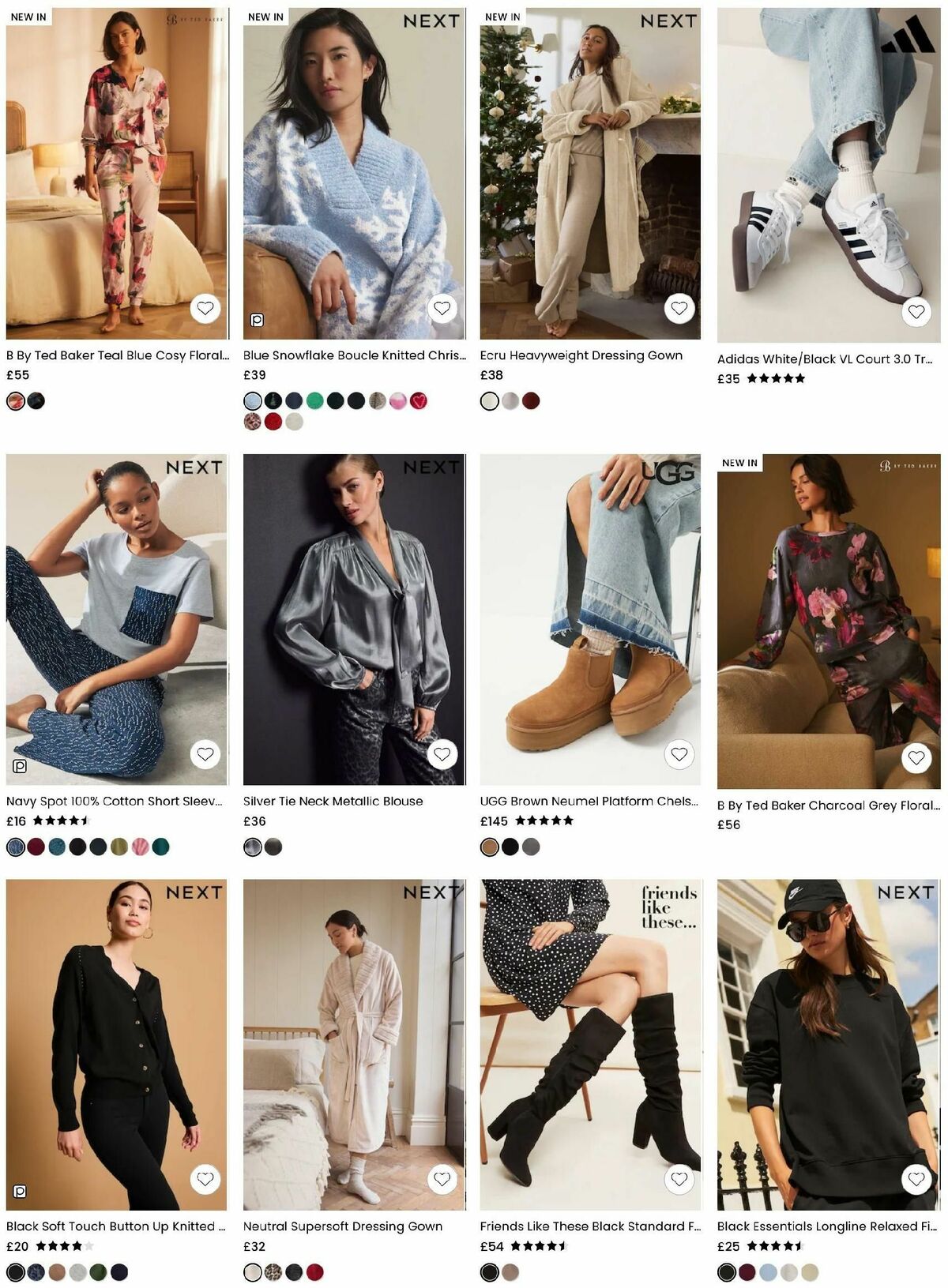The width and height of the screenshot is (948, 1288).
Task: Open the Ecru Heavyweight Dressing Gown product link
Action: click(581, 355)
